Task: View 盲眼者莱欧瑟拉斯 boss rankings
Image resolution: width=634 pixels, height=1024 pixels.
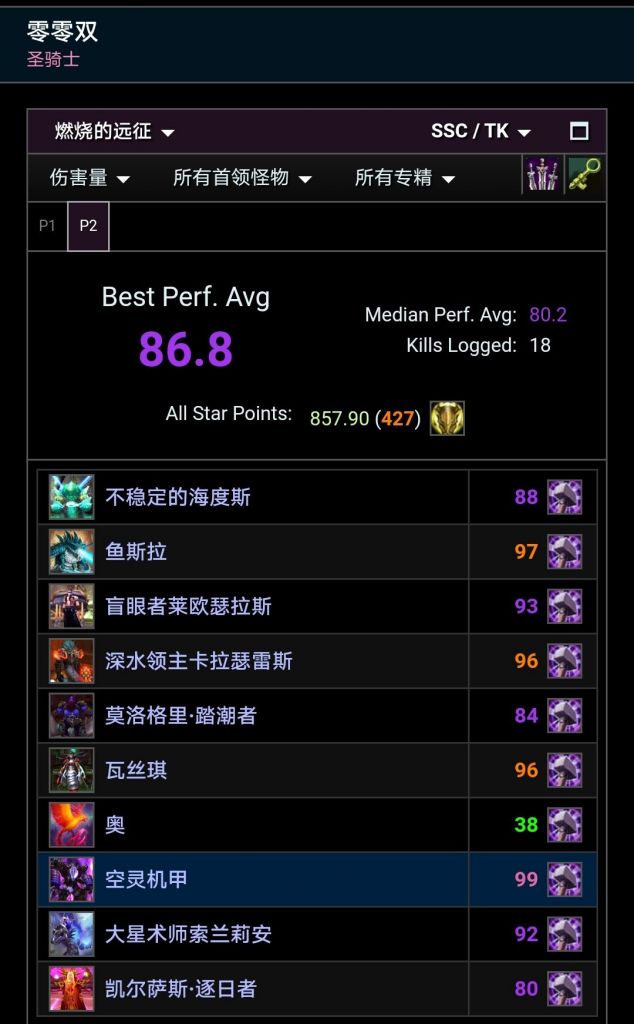Action: 188,607
